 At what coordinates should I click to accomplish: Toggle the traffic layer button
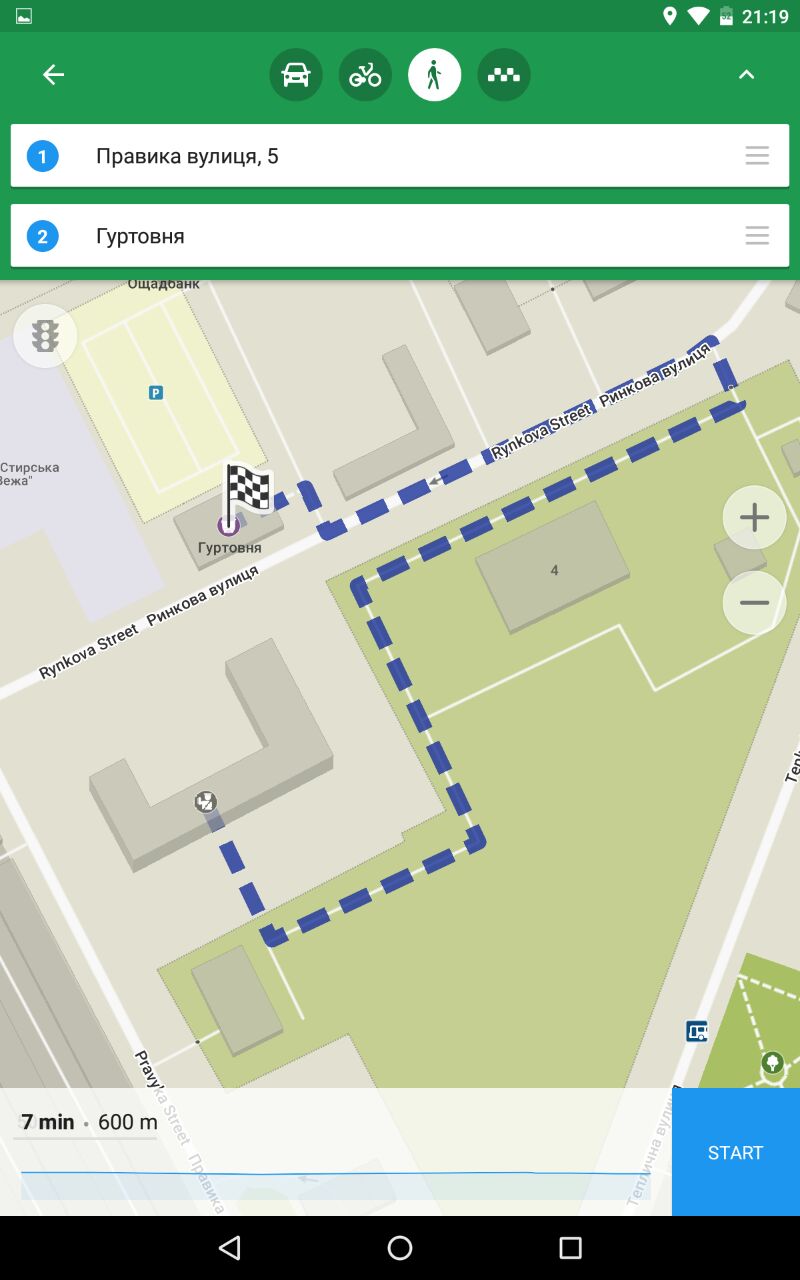tap(45, 336)
